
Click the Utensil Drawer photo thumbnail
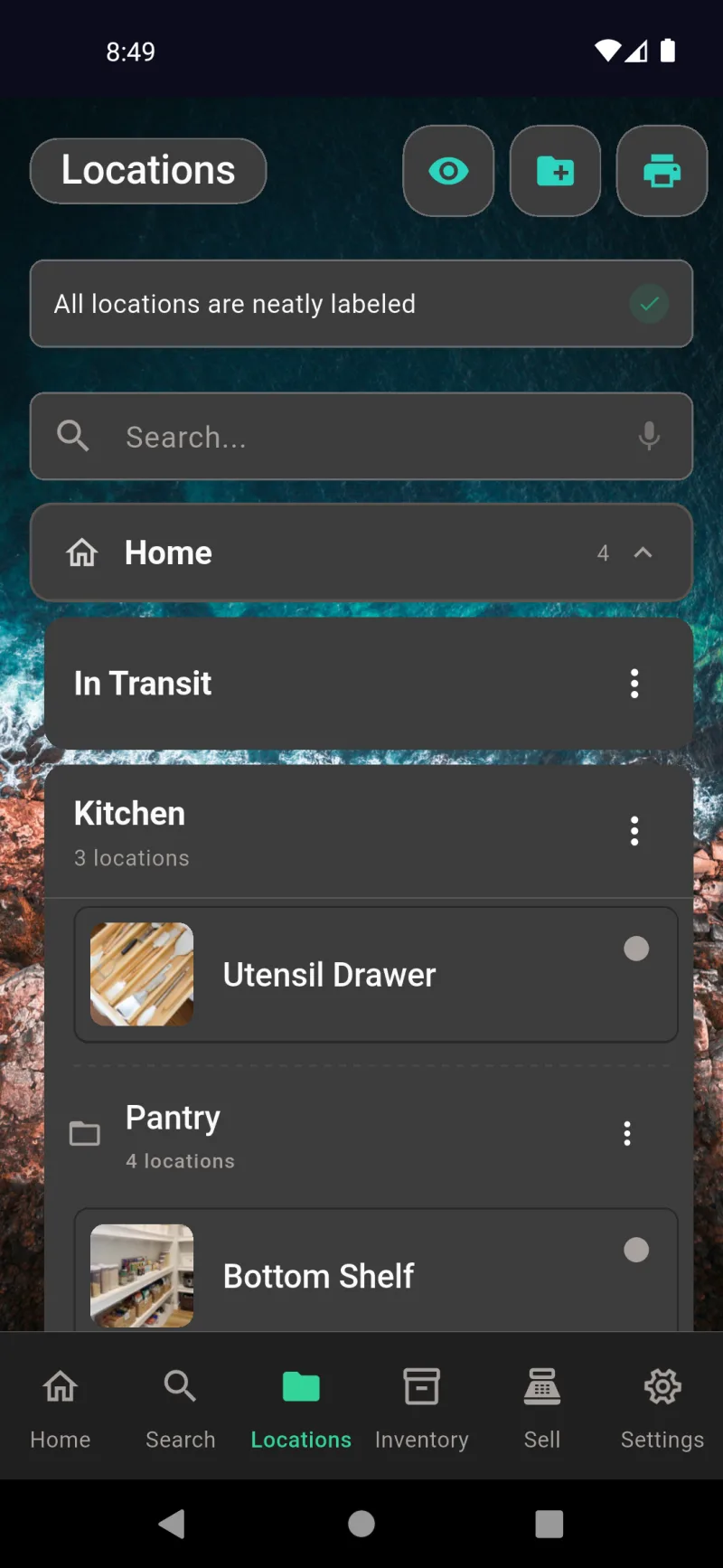141,974
